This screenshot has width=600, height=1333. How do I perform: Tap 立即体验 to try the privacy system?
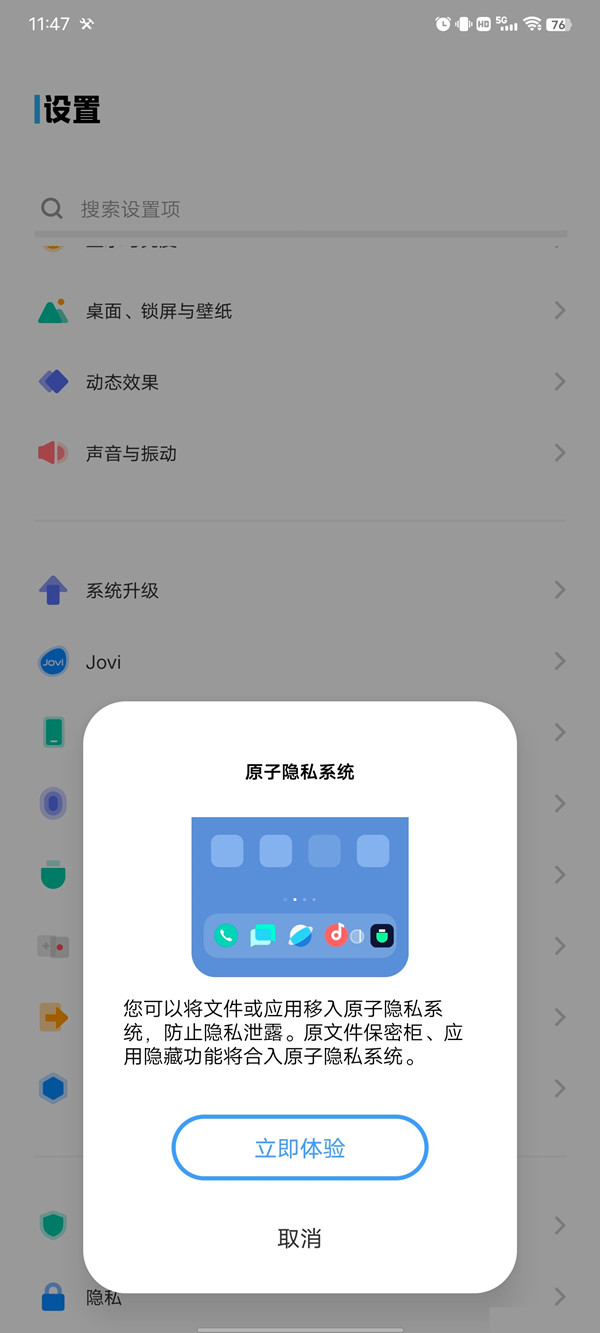pos(300,1148)
